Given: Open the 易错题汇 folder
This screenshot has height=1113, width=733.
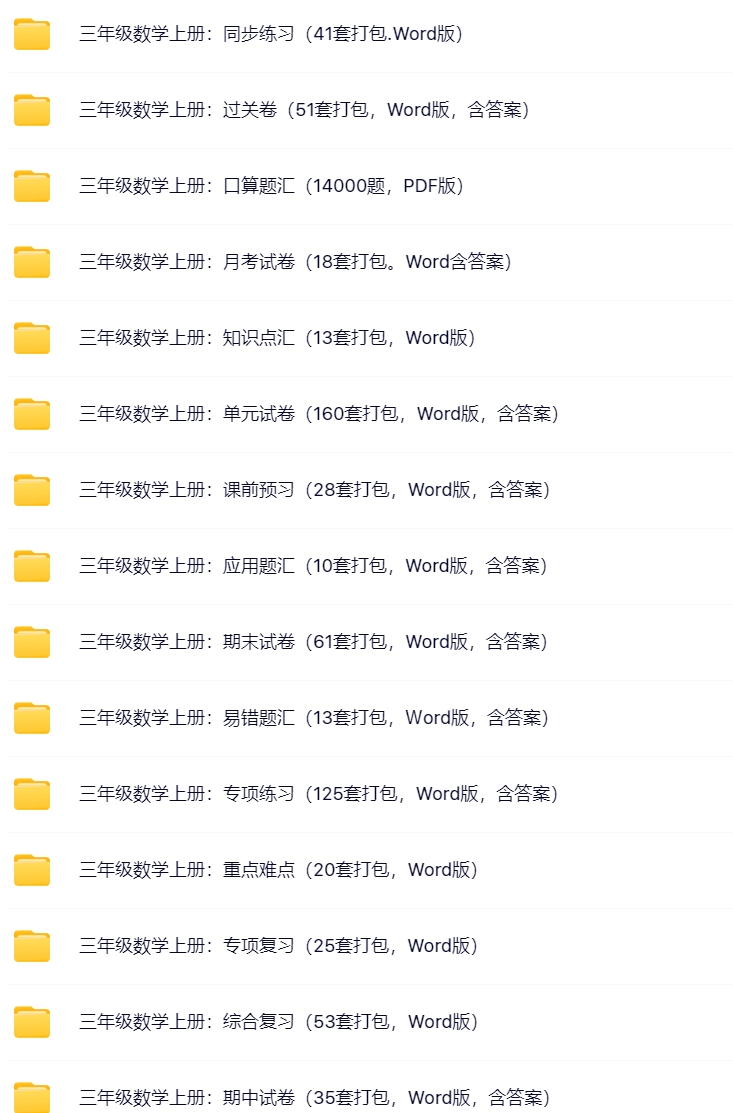Looking at the screenshot, I should click(313, 718).
